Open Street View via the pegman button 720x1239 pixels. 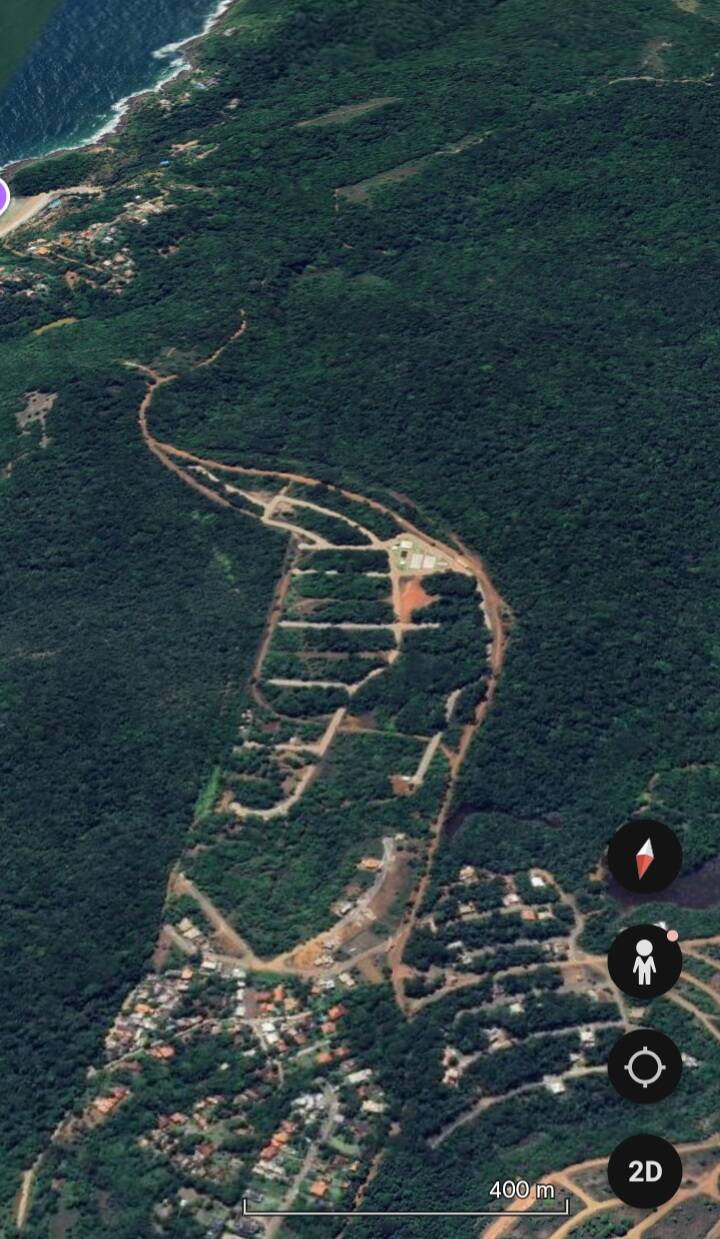(x=644, y=958)
